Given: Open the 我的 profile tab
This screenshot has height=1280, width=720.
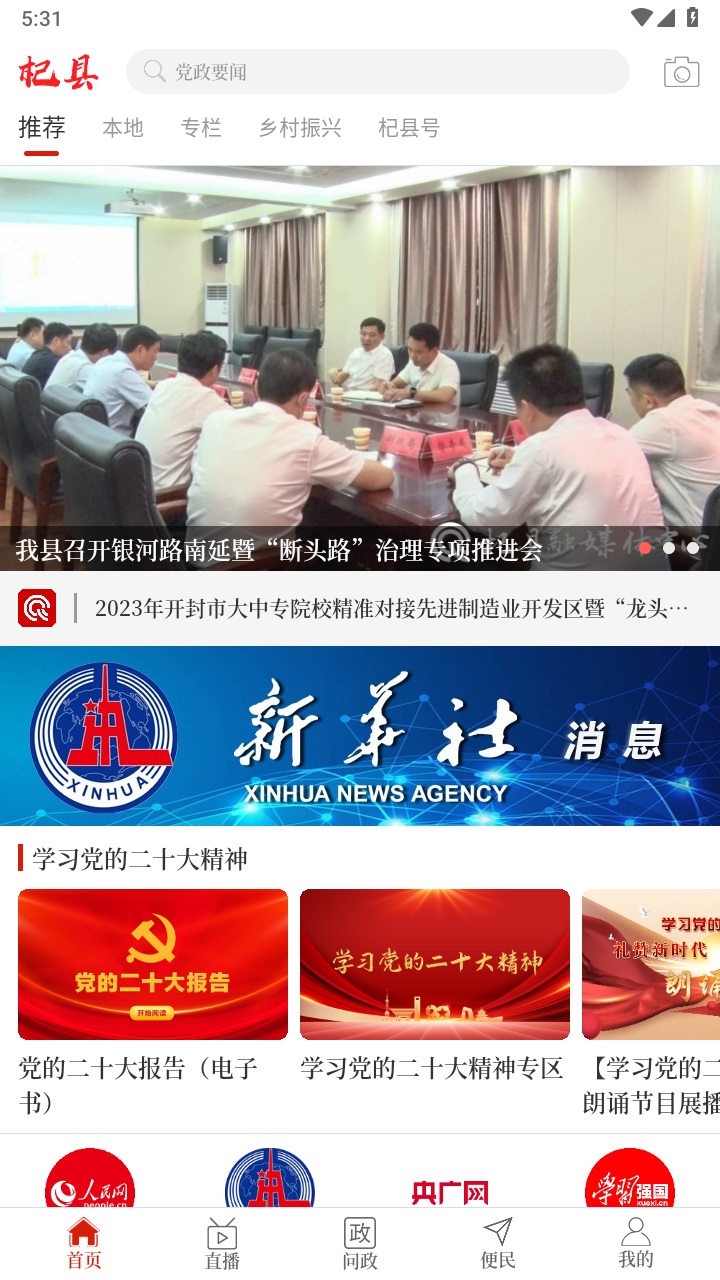Looking at the screenshot, I should [x=636, y=1244].
